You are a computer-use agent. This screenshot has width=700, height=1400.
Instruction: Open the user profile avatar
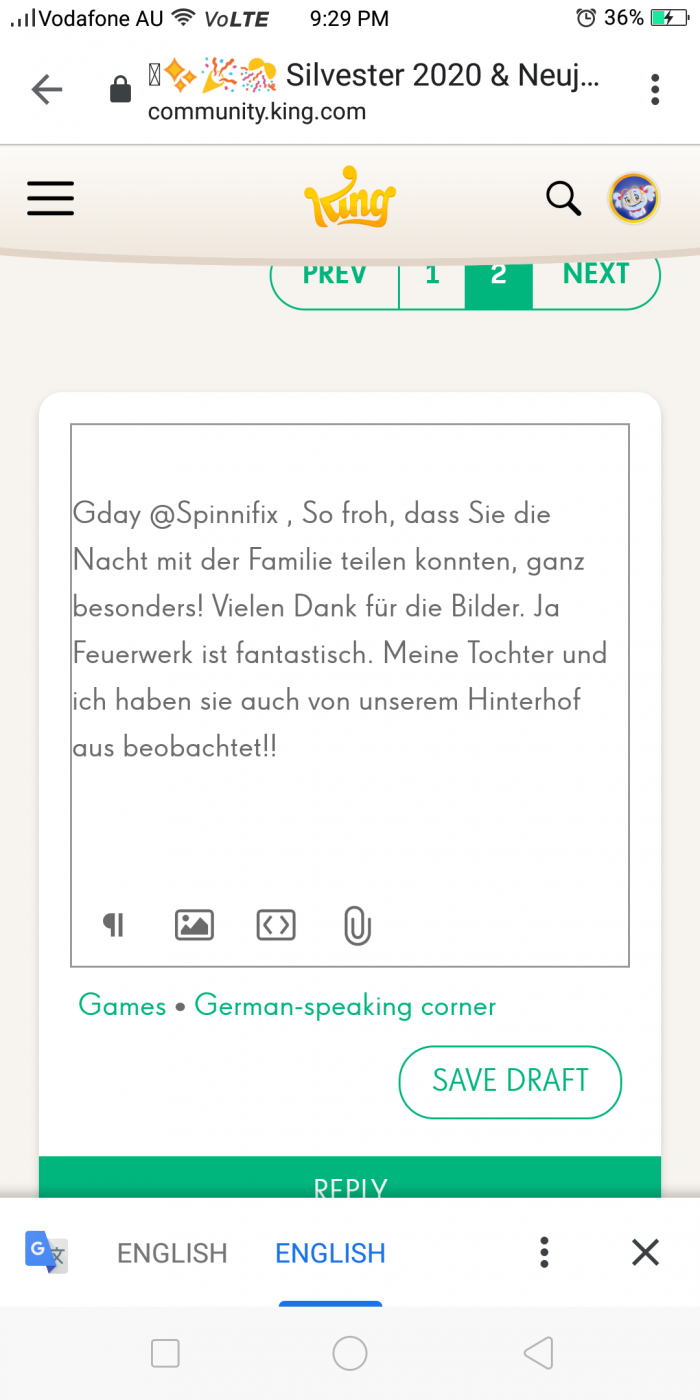point(634,198)
